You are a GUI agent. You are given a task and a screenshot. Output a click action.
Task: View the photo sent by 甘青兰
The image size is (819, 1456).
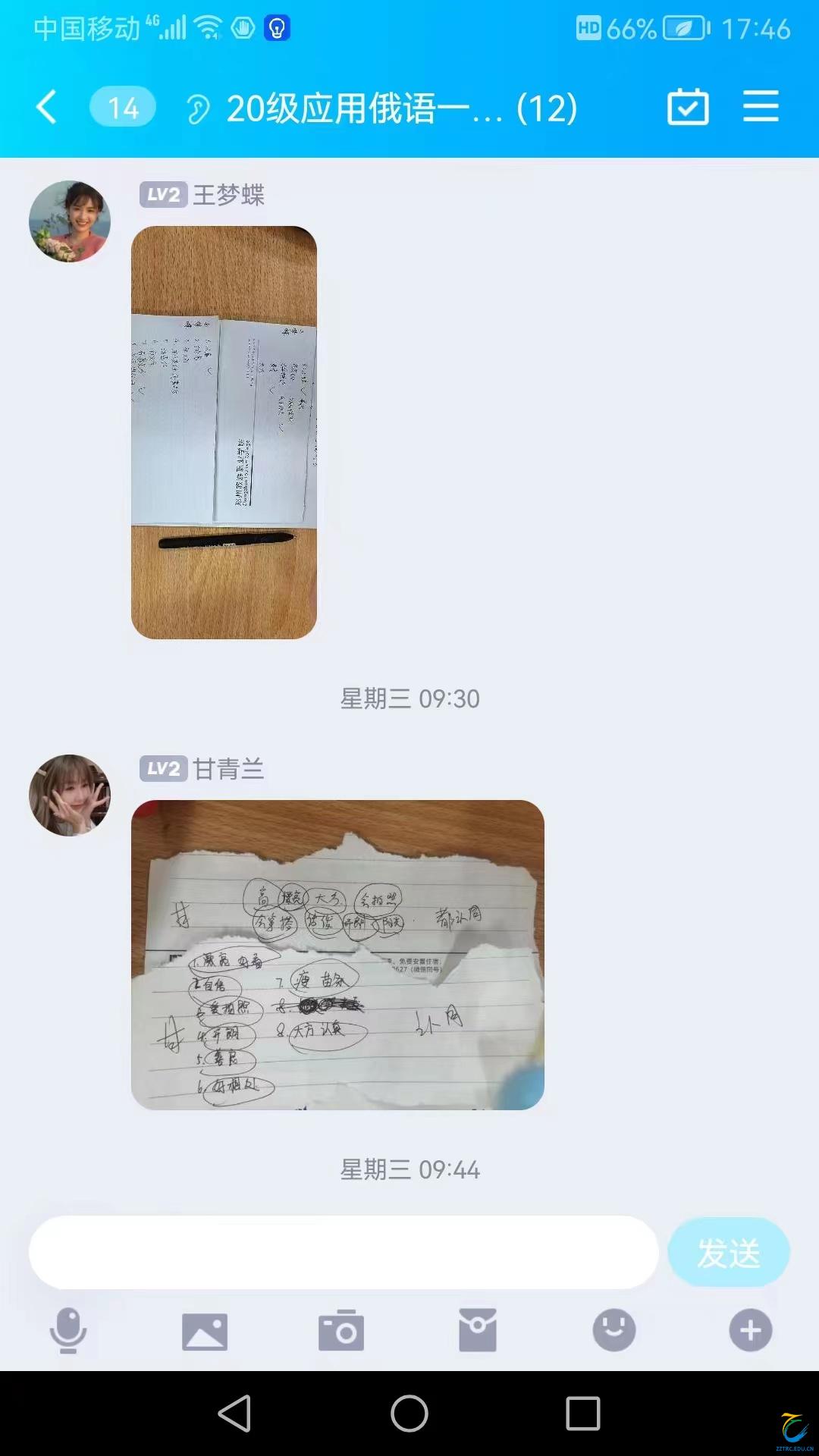pos(337,955)
